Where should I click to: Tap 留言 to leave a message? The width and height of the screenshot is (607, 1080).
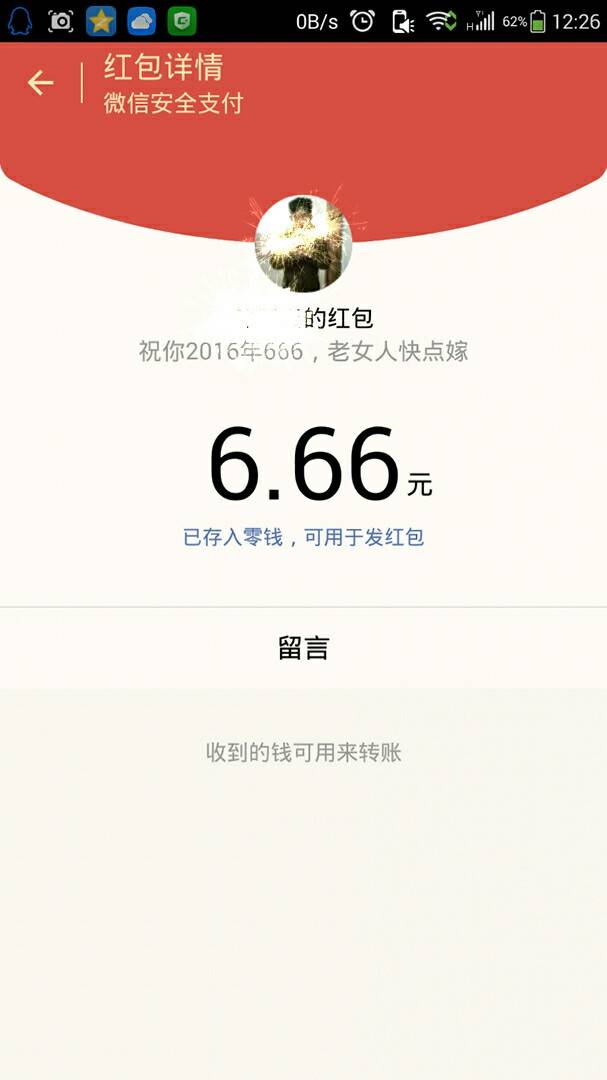coord(303,648)
